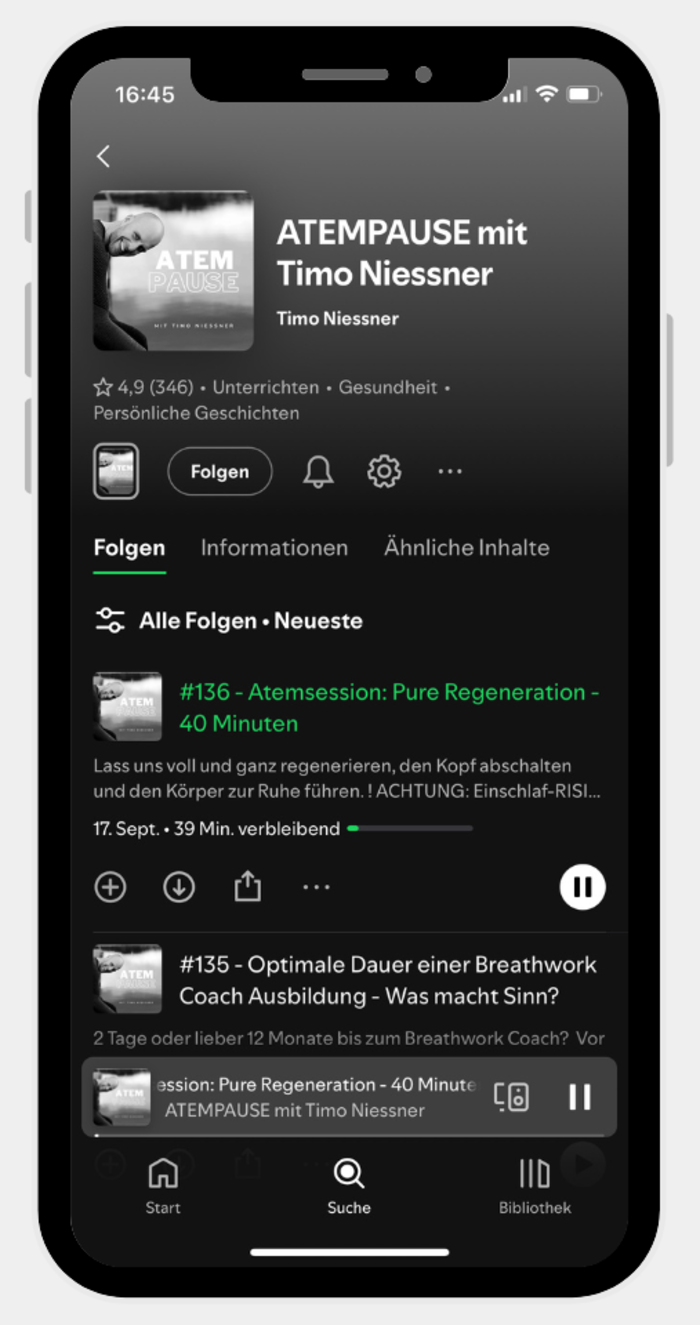The image size is (700, 1325).
Task: Open the podcast's three-dot menu
Action: 450,471
